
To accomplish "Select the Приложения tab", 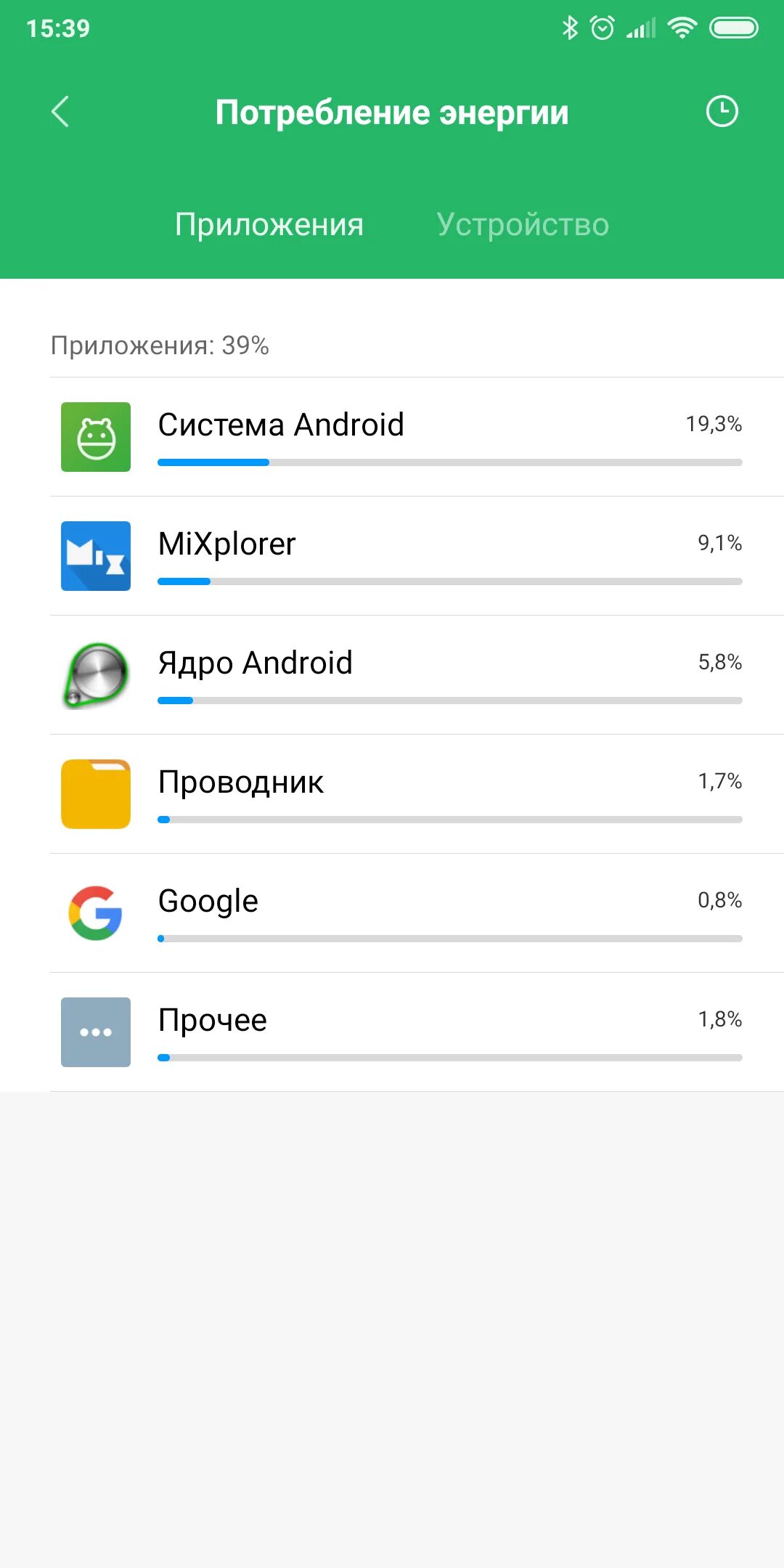I will coord(269,224).
